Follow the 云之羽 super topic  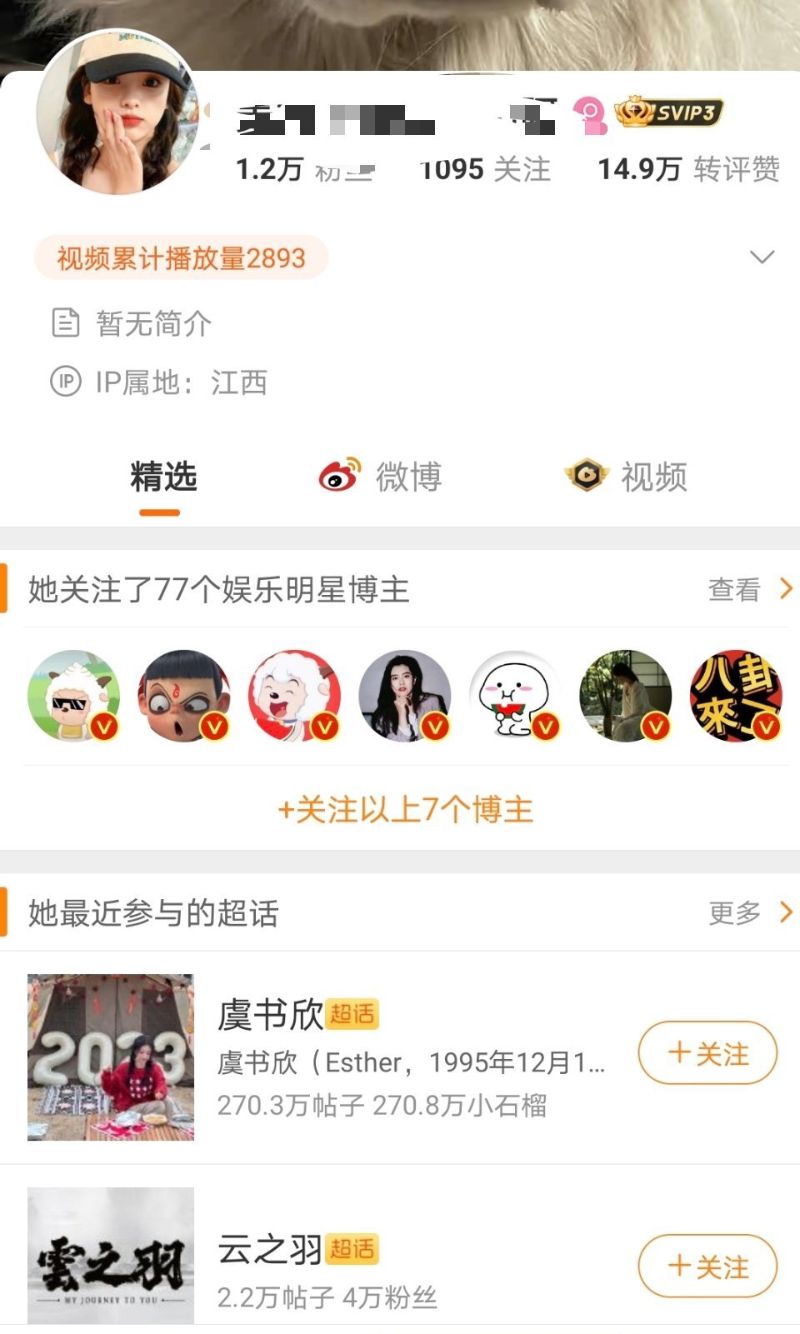coord(707,1267)
